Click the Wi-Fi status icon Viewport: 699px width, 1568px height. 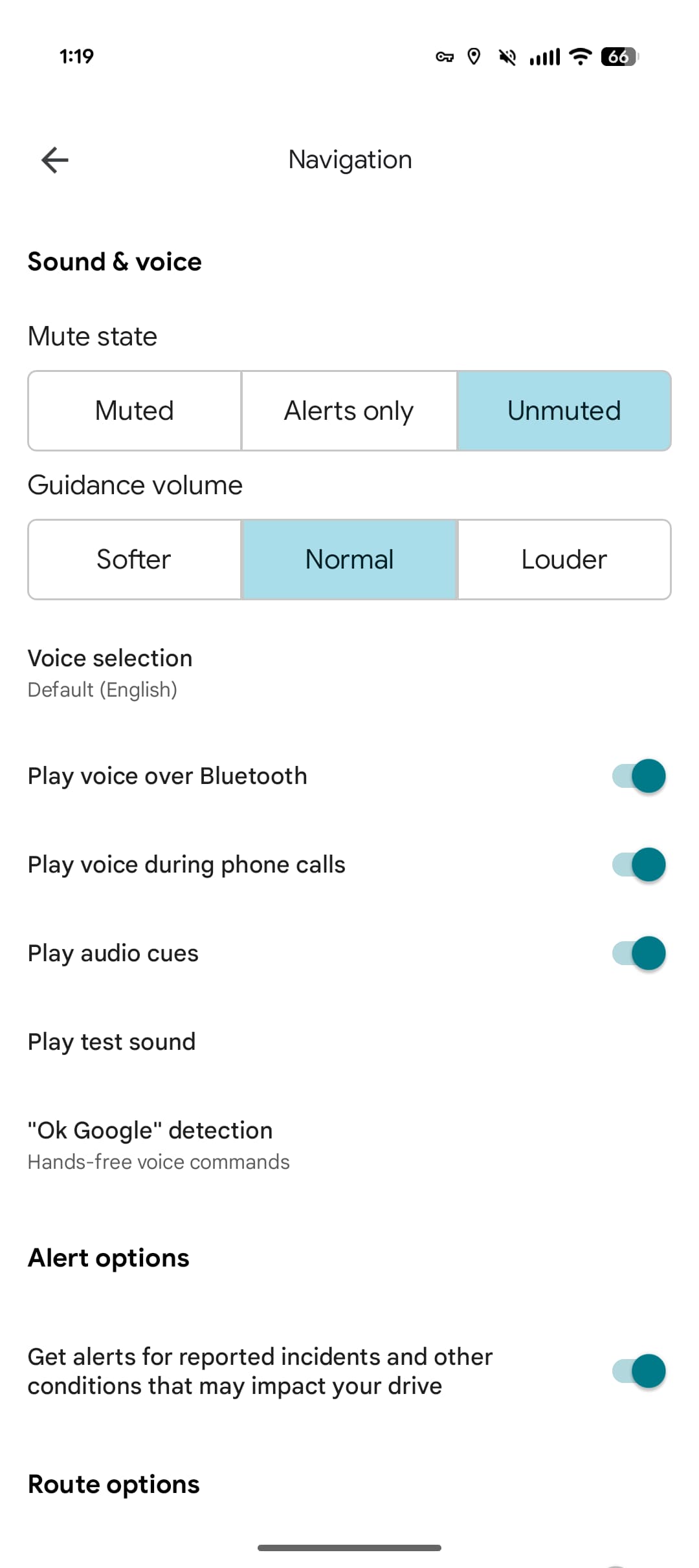click(x=579, y=57)
